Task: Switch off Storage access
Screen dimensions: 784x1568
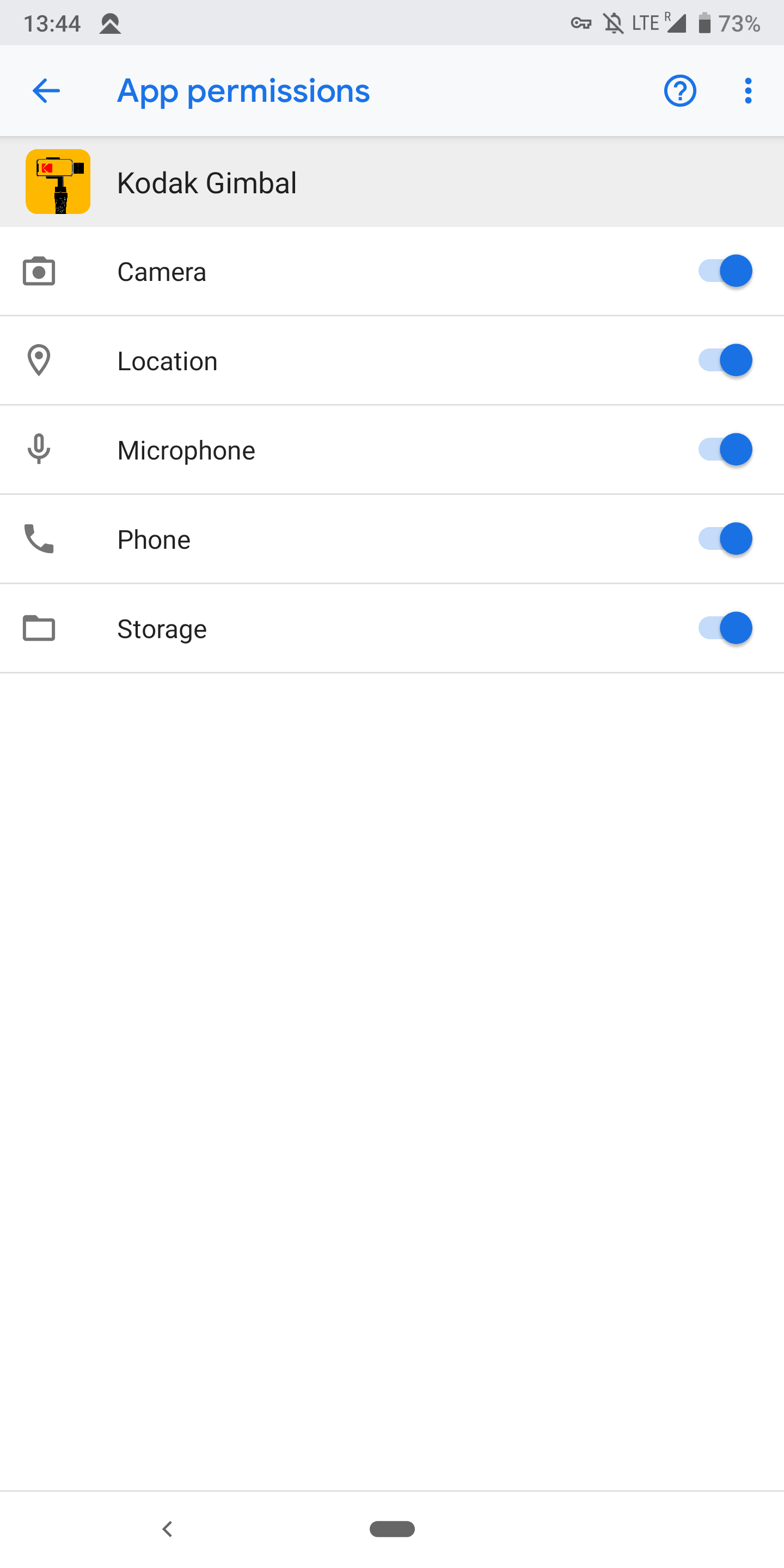Action: coord(724,628)
